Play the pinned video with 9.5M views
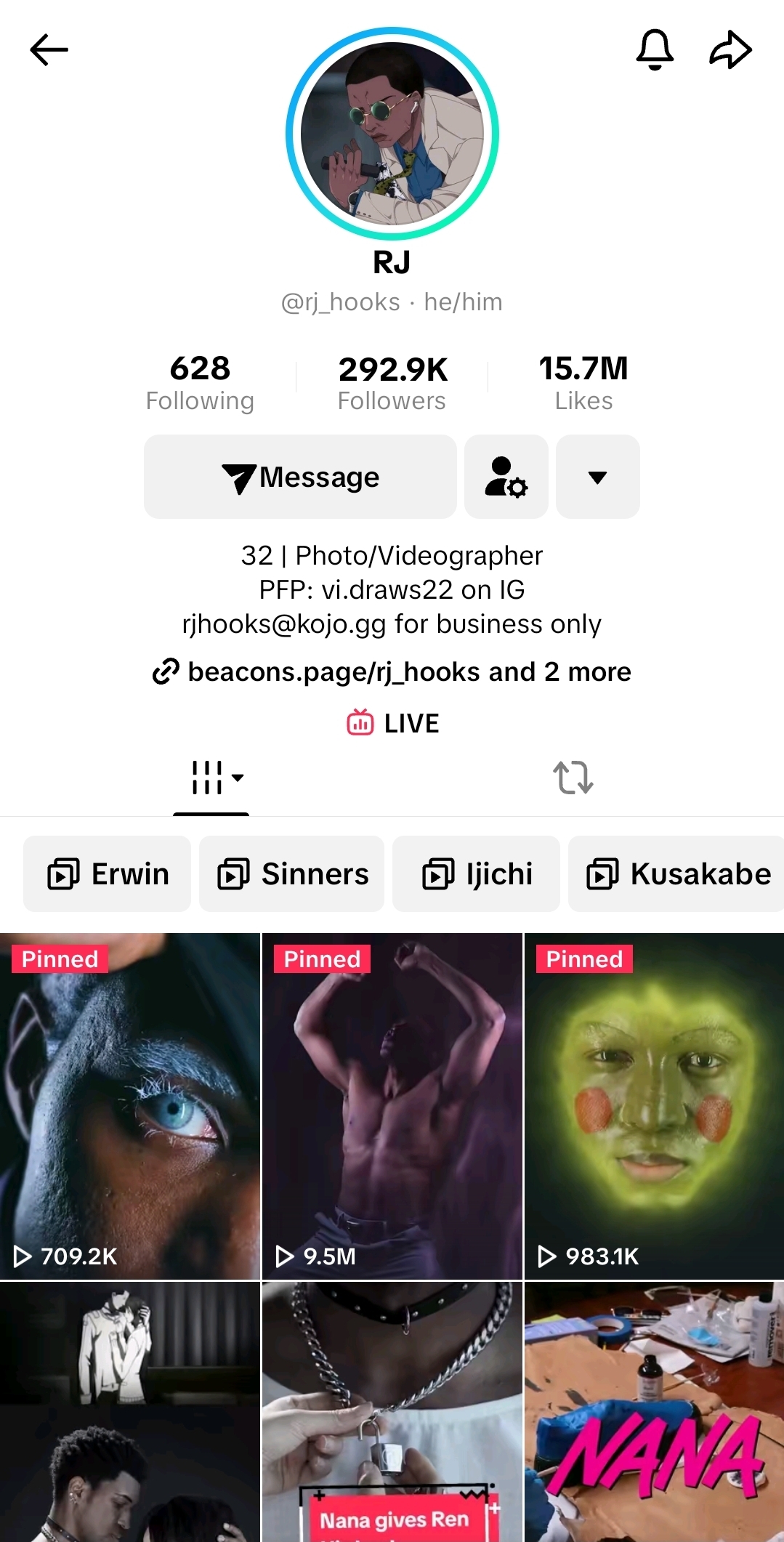This screenshot has width=784, height=1542. pyautogui.click(x=392, y=1106)
